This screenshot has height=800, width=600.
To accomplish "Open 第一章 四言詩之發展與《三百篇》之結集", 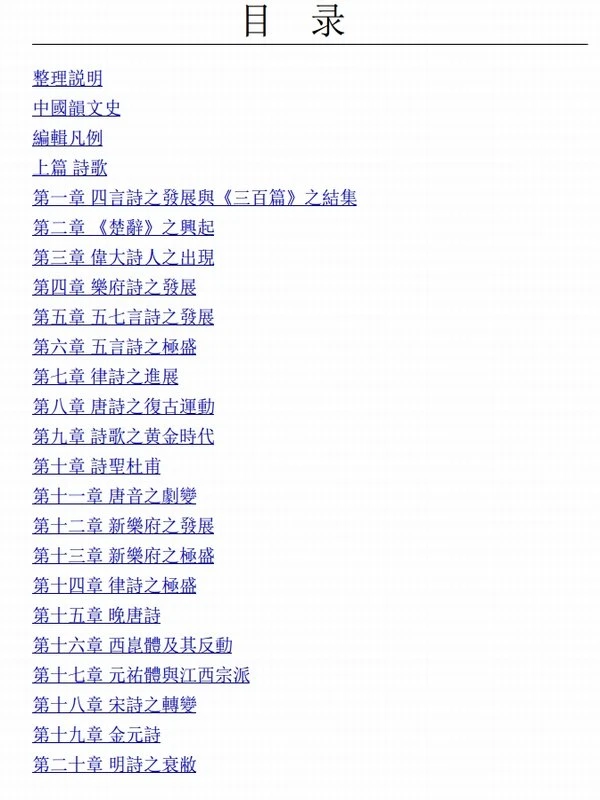I will click(x=194, y=198).
